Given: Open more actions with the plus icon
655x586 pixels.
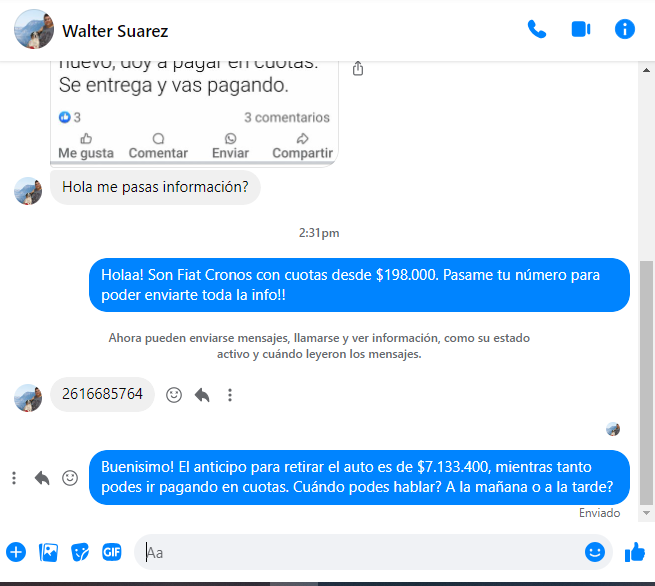Looking at the screenshot, I should [16, 551].
